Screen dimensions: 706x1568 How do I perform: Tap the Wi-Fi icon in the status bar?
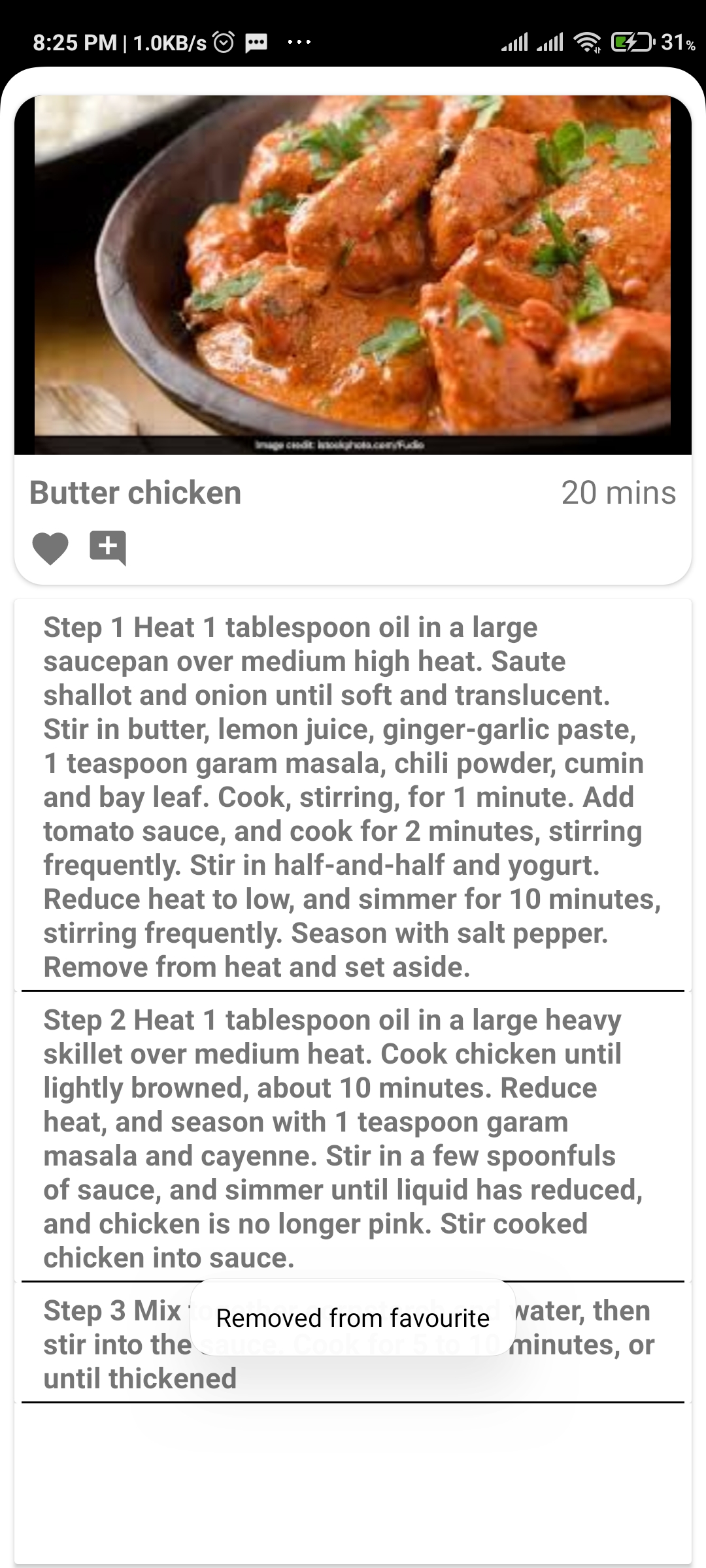tap(588, 41)
